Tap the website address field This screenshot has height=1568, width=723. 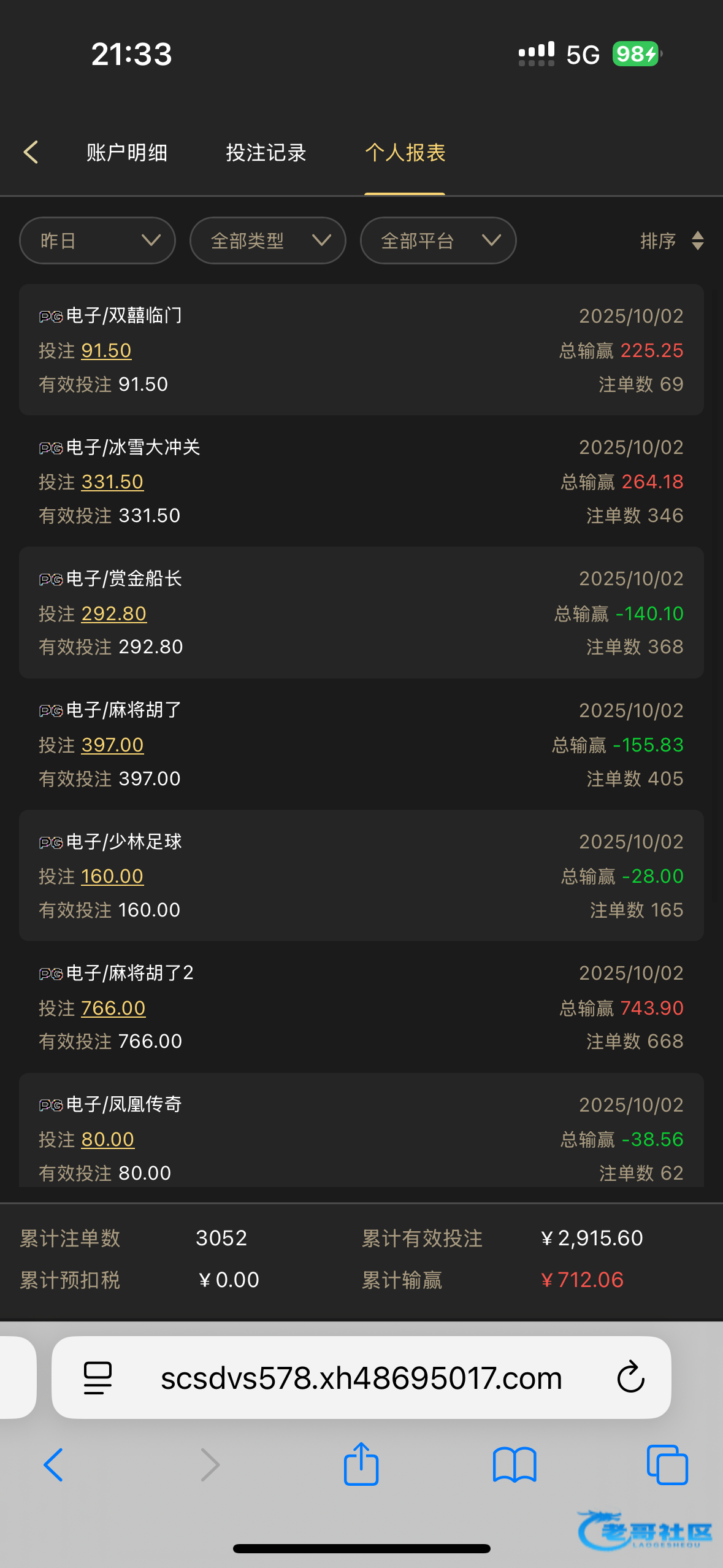coord(361,1377)
